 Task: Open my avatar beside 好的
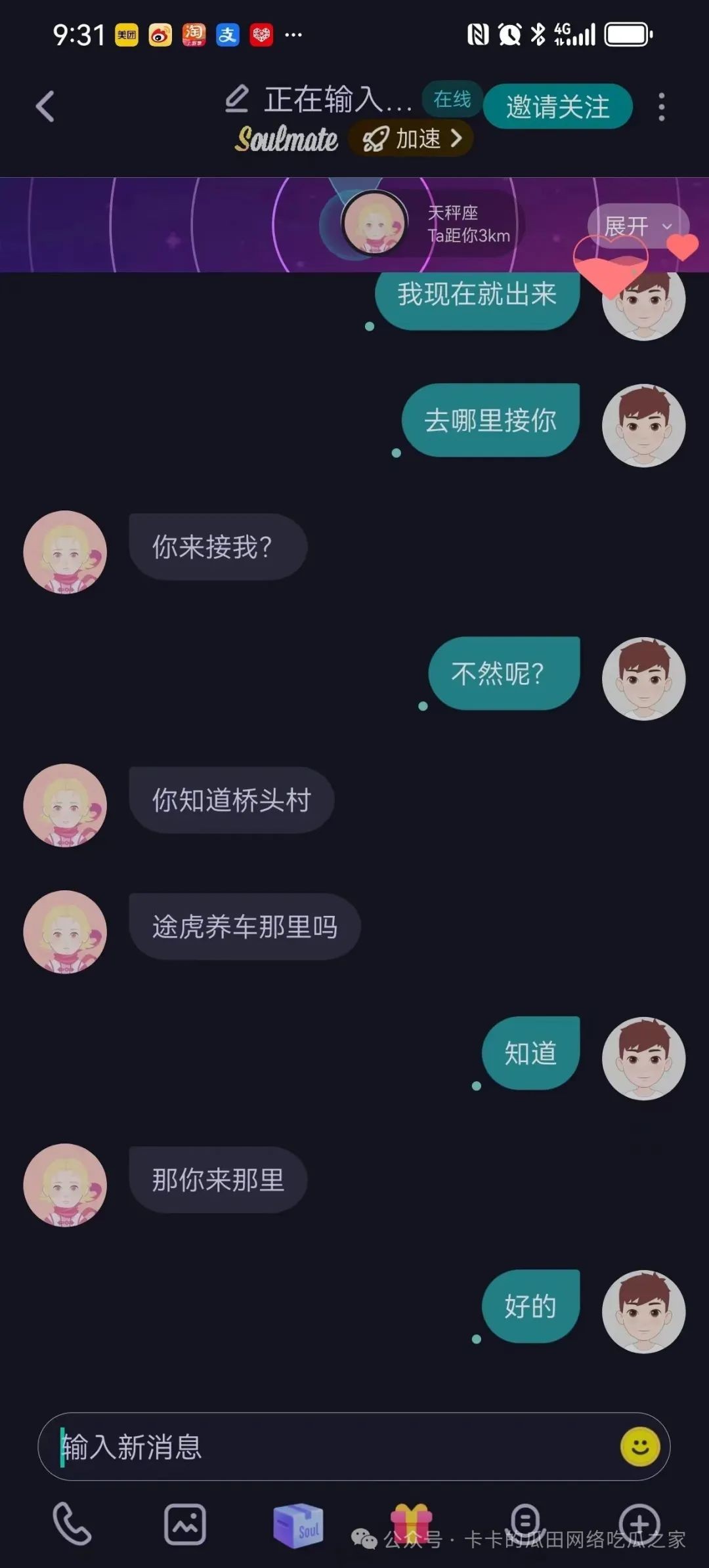643,1311
